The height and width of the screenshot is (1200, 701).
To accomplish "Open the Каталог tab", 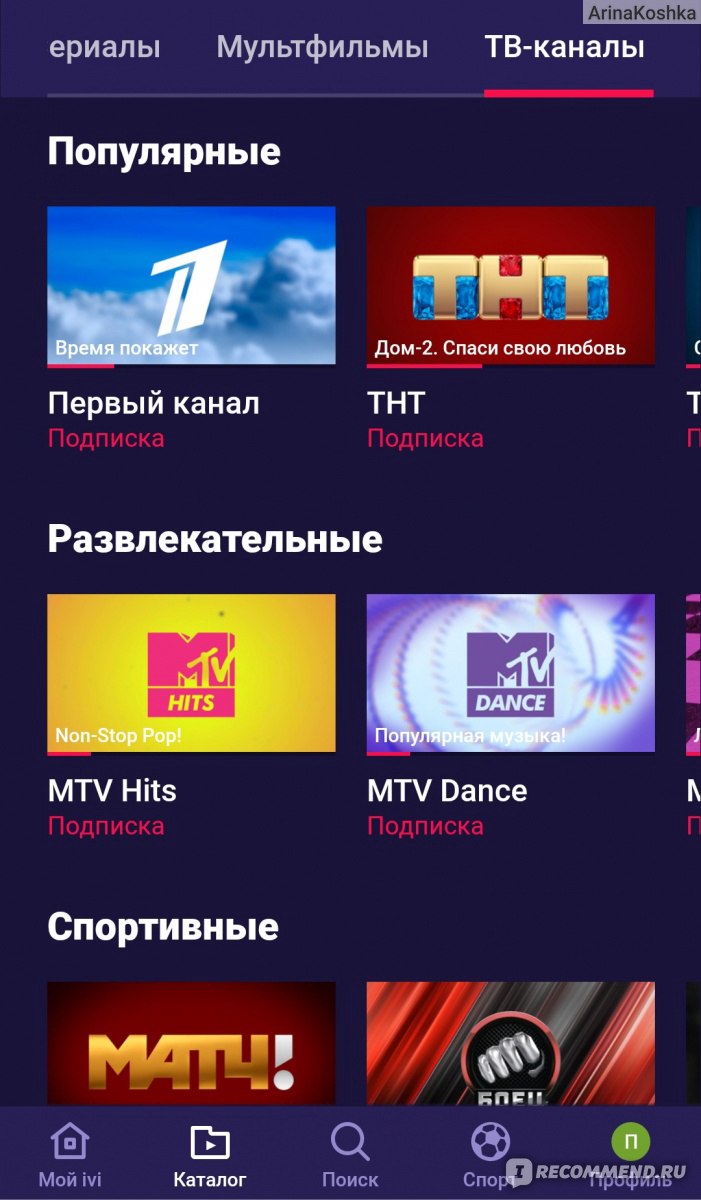I will (x=210, y=1155).
